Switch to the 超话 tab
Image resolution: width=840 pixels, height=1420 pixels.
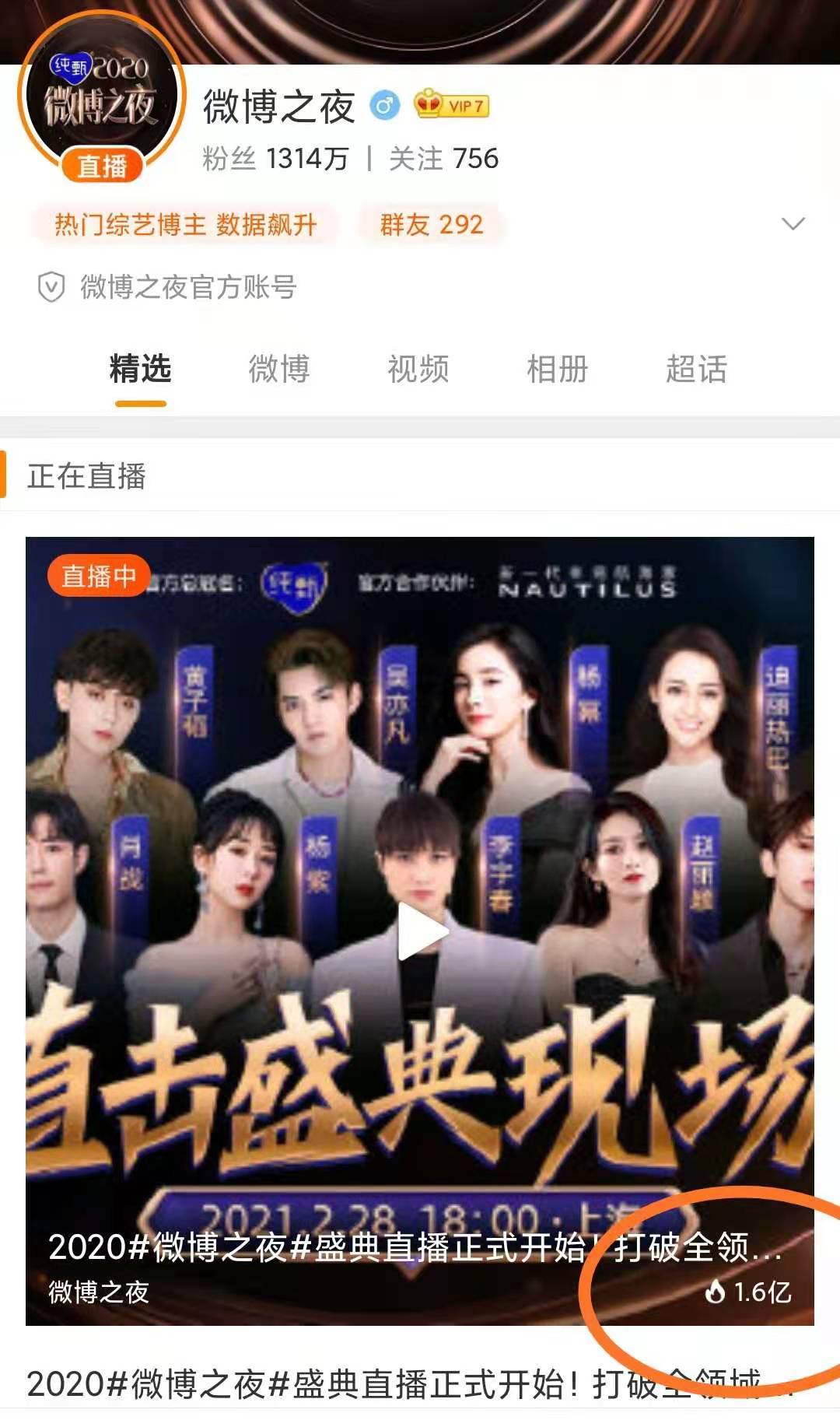click(x=696, y=369)
